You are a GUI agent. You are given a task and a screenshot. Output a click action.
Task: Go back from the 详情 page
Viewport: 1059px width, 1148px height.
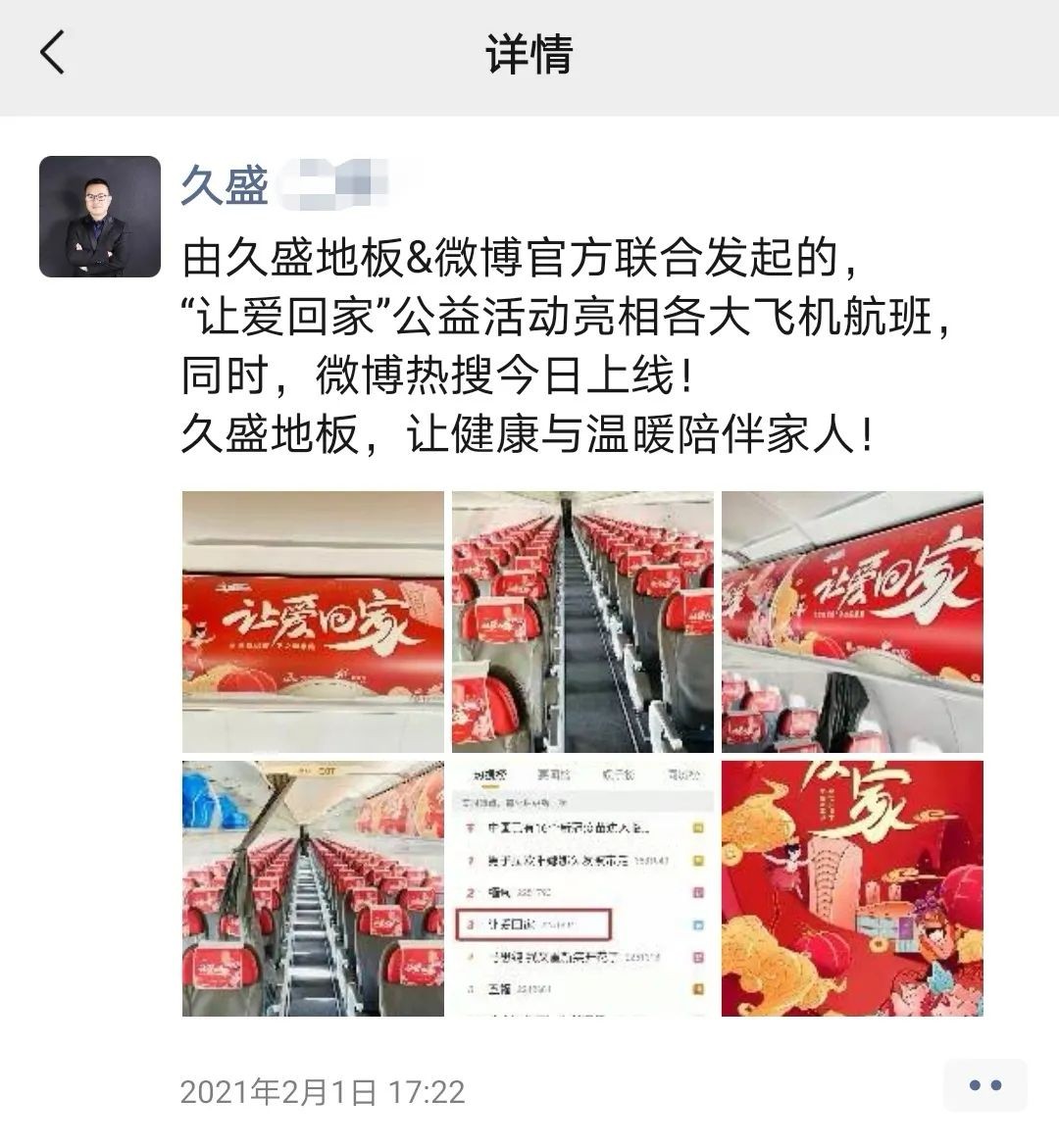point(54,53)
